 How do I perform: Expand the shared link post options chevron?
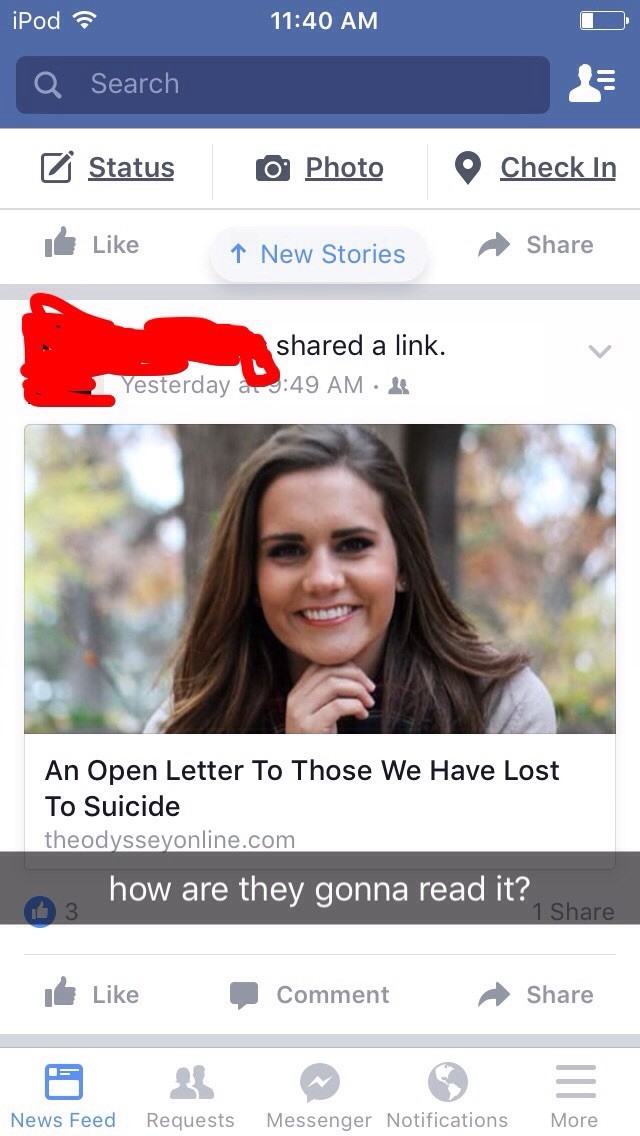(600, 351)
